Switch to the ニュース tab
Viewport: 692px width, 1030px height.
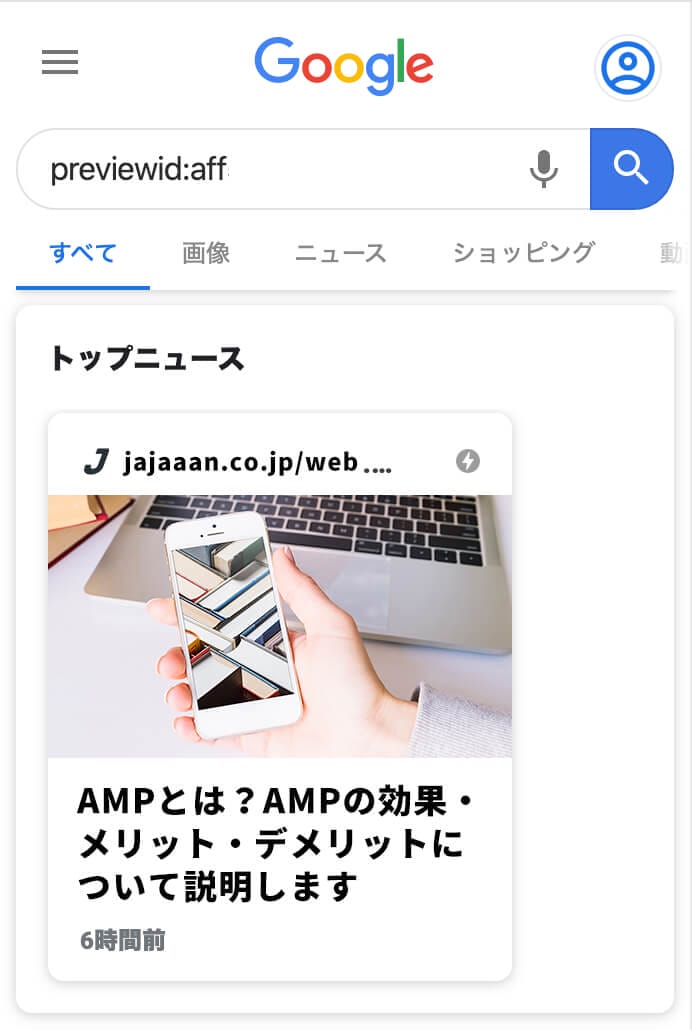pyautogui.click(x=340, y=253)
